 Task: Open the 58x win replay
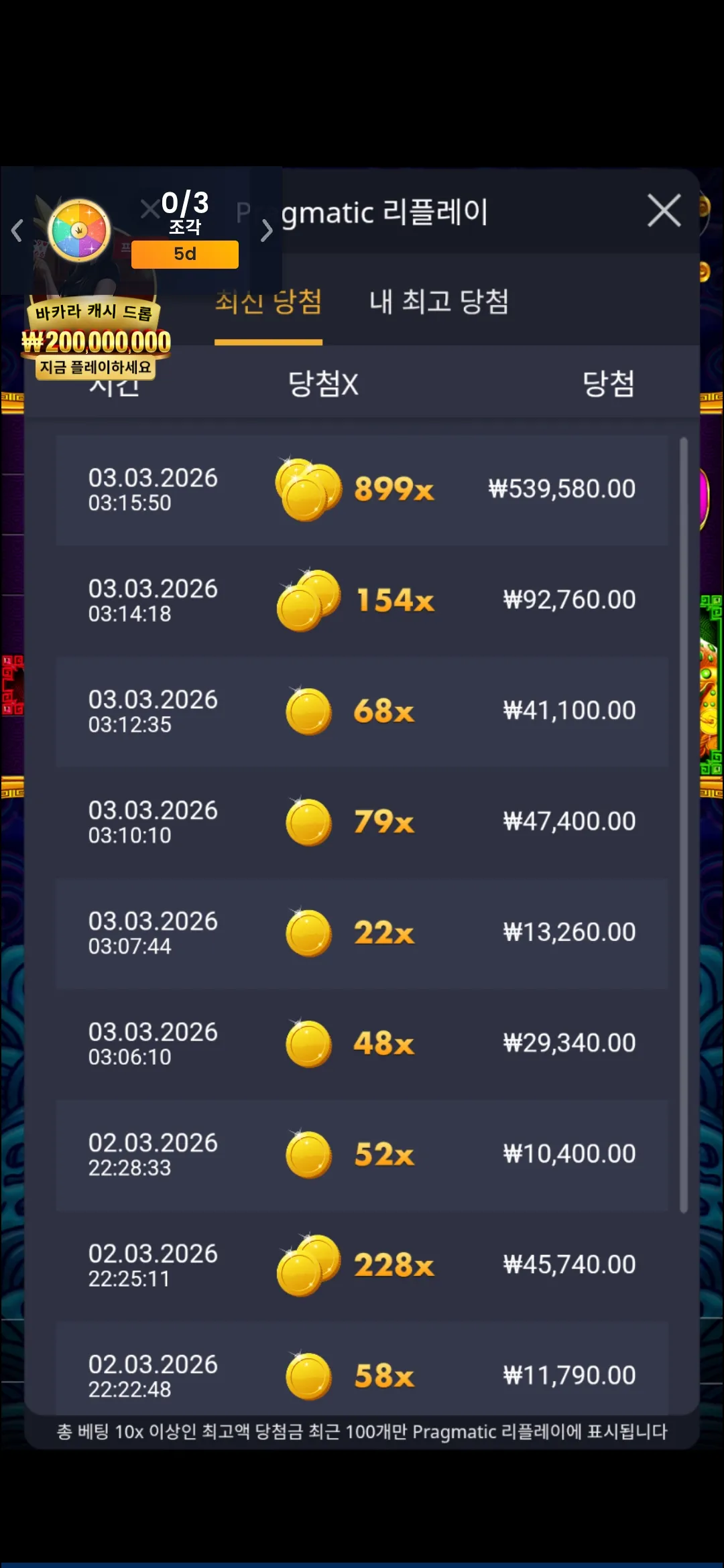[362, 1369]
